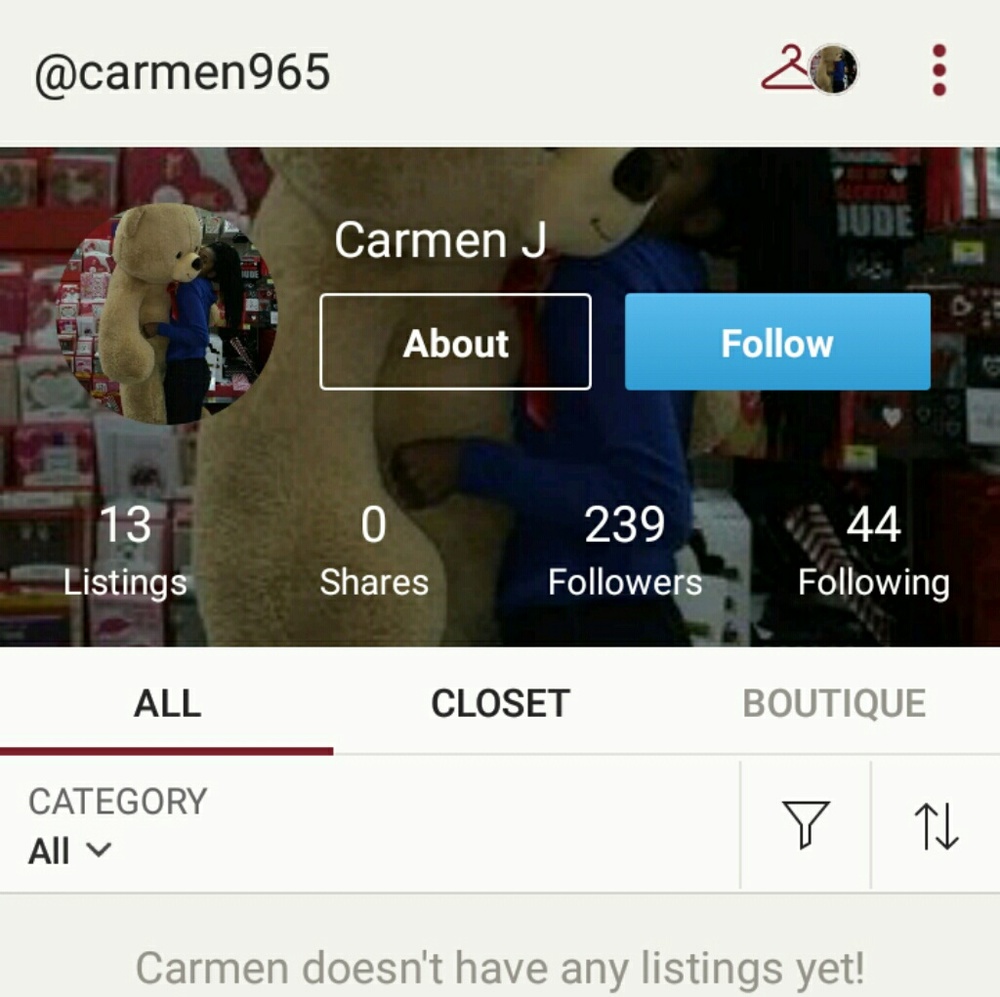Screen dimensions: 1000x997
Task: View Carmen's profile picture
Action: click(x=168, y=314)
